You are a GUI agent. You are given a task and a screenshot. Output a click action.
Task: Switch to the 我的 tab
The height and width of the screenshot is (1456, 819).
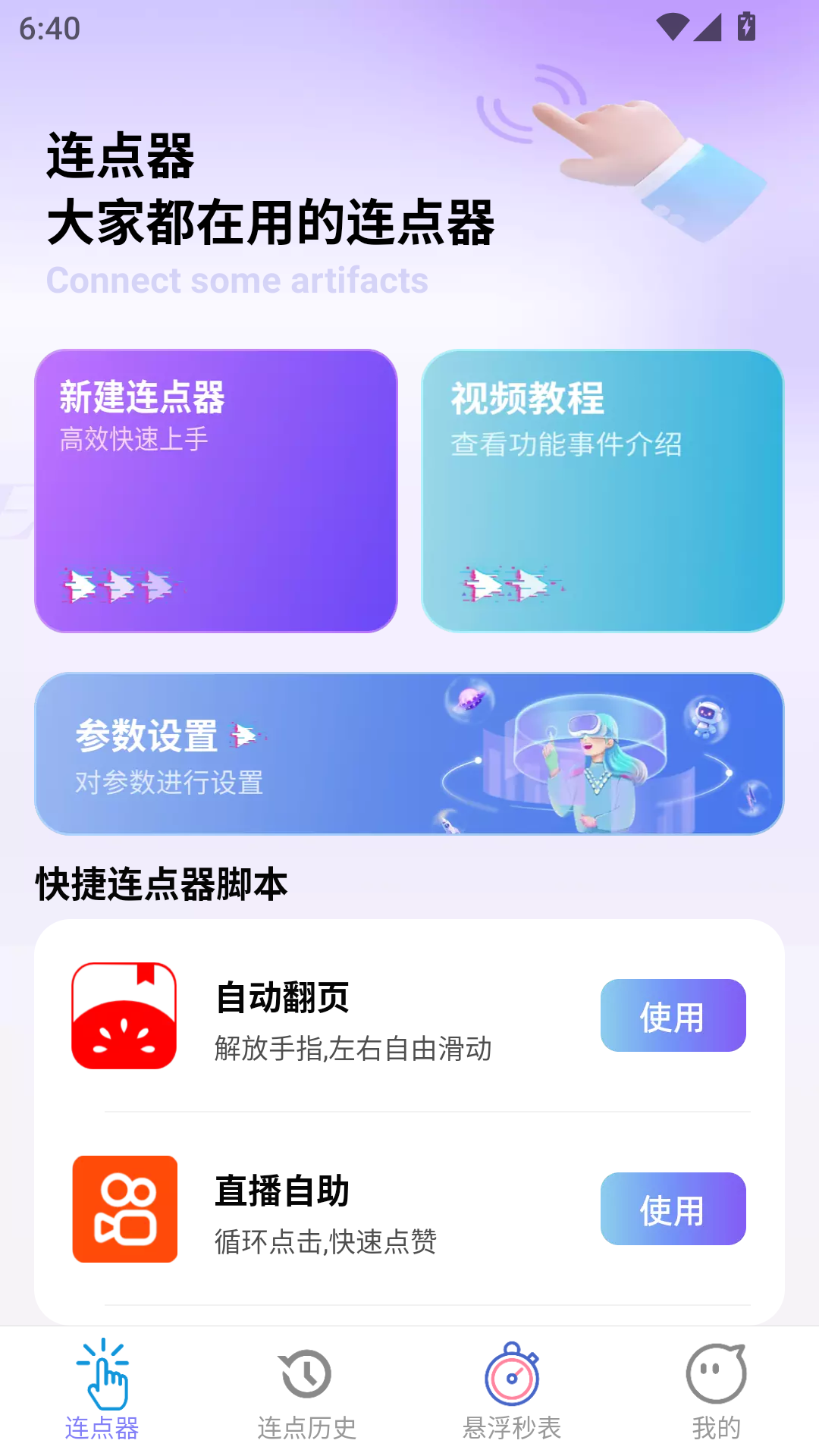[x=716, y=1426]
